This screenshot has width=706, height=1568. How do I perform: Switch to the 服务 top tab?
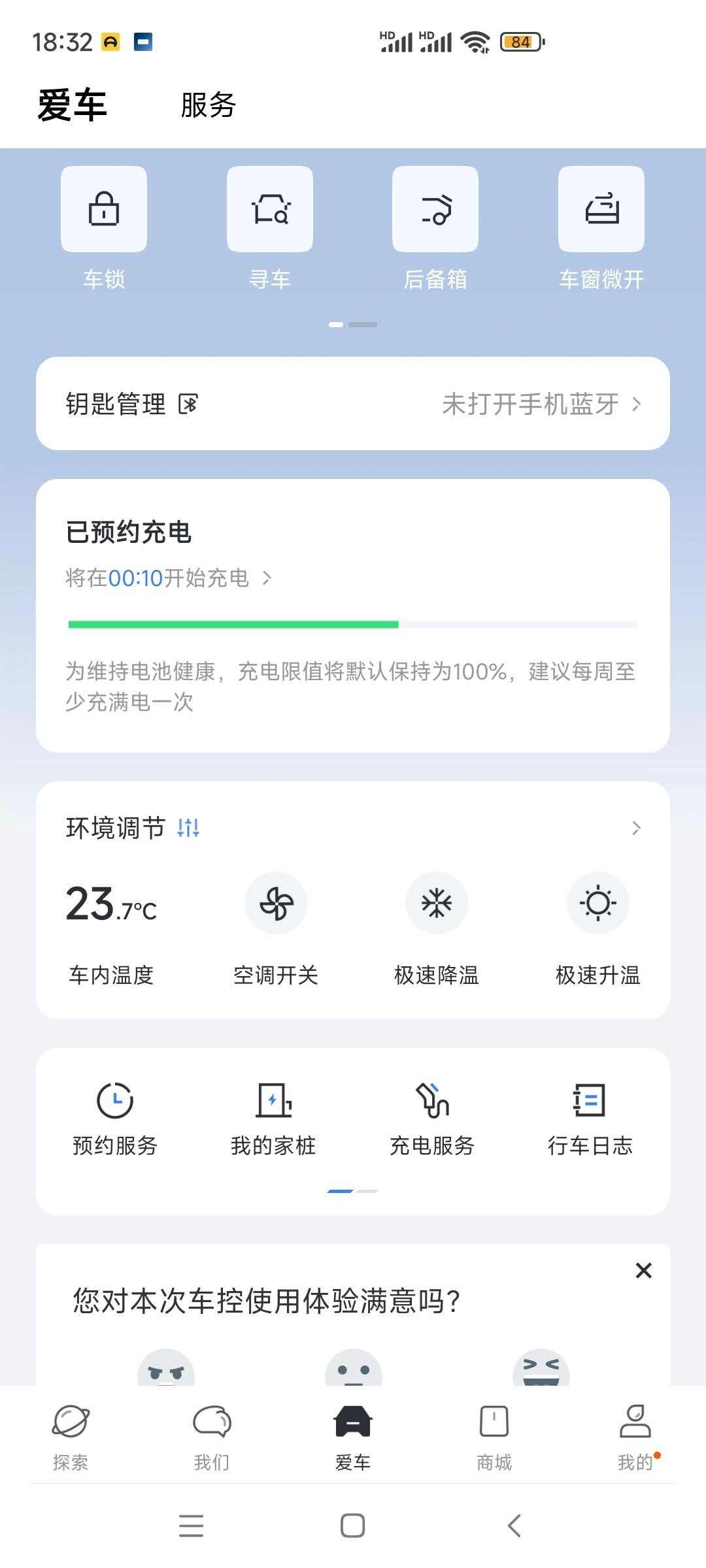pyautogui.click(x=208, y=105)
